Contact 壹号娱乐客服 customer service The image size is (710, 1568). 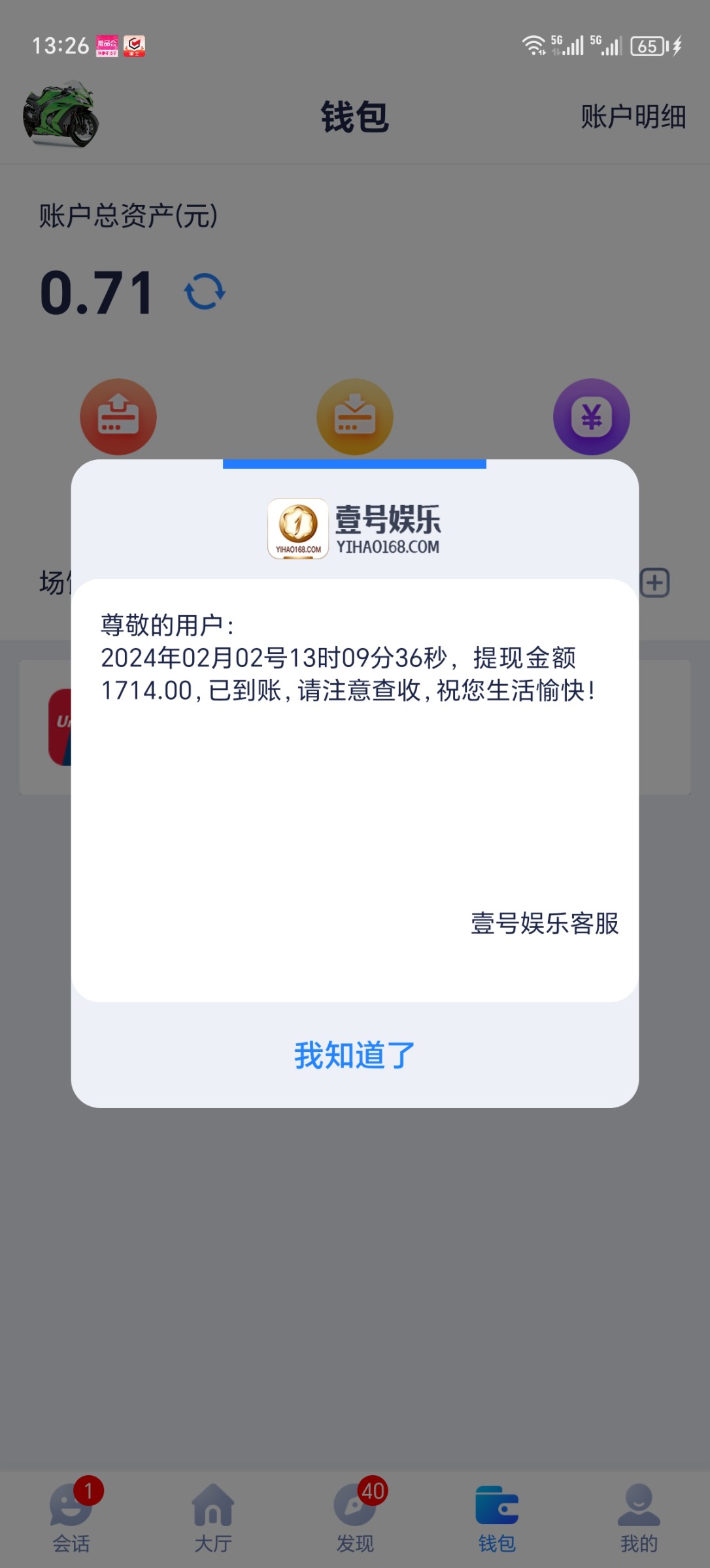click(x=545, y=924)
